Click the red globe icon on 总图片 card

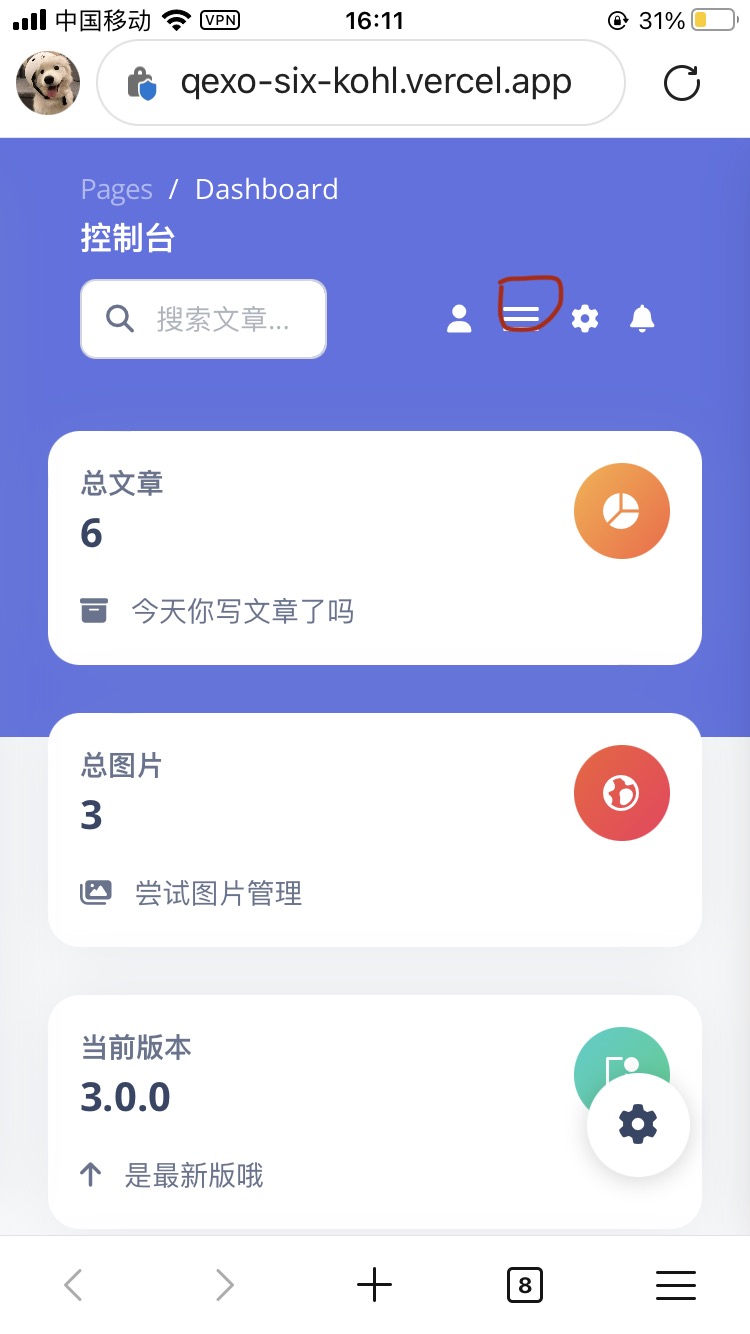click(x=621, y=792)
